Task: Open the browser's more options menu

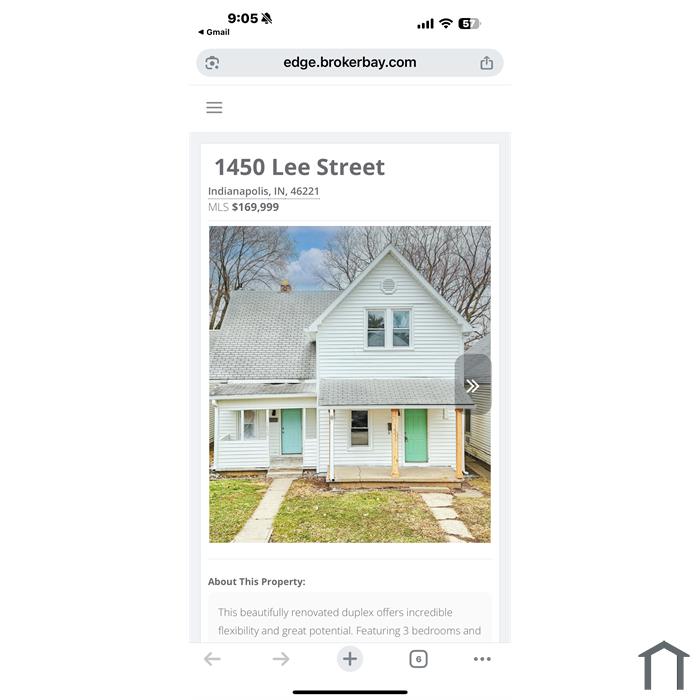Action: (482, 659)
